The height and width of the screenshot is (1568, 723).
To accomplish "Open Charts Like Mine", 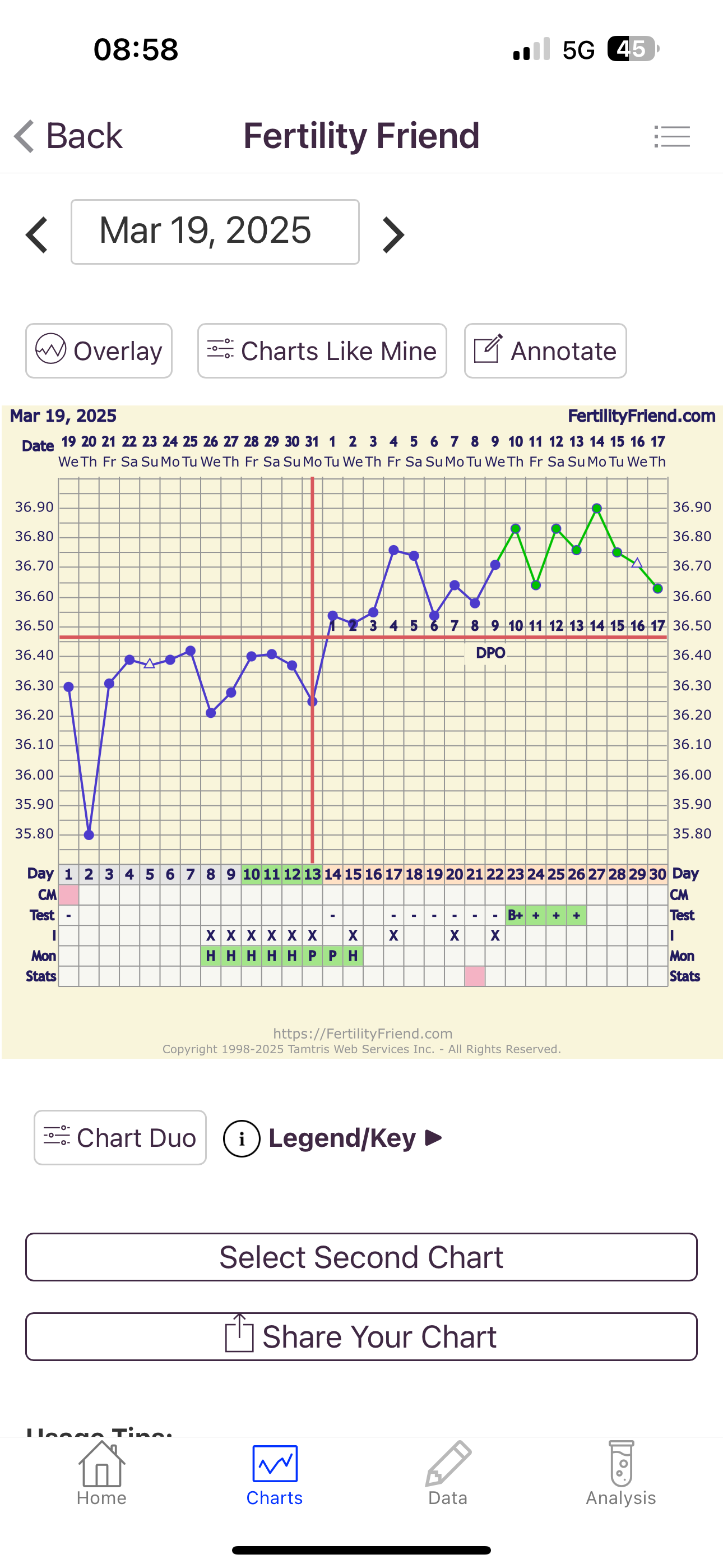I will 322,351.
